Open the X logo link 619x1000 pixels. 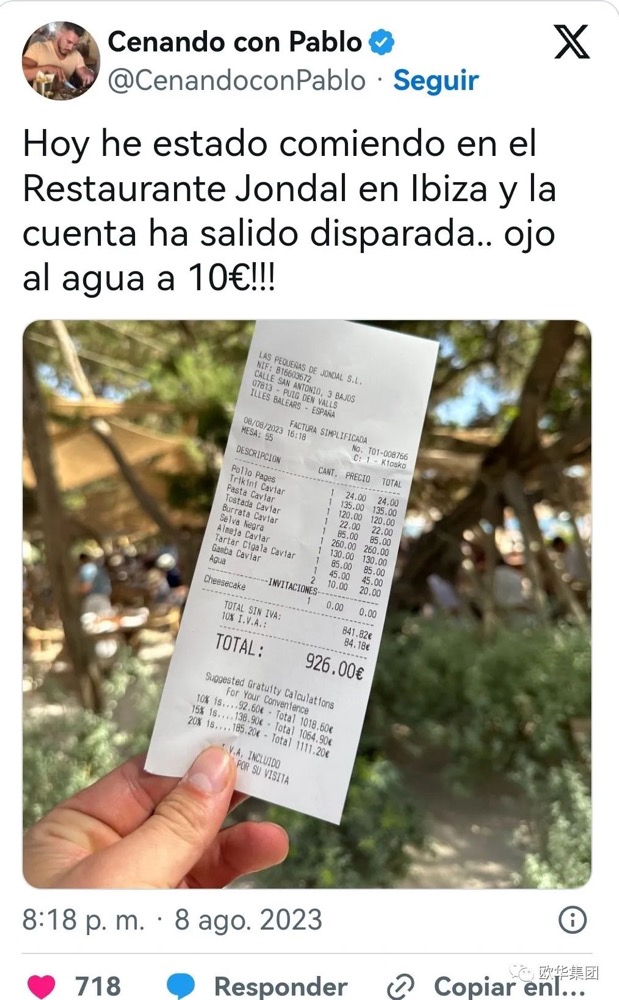(x=571, y=43)
